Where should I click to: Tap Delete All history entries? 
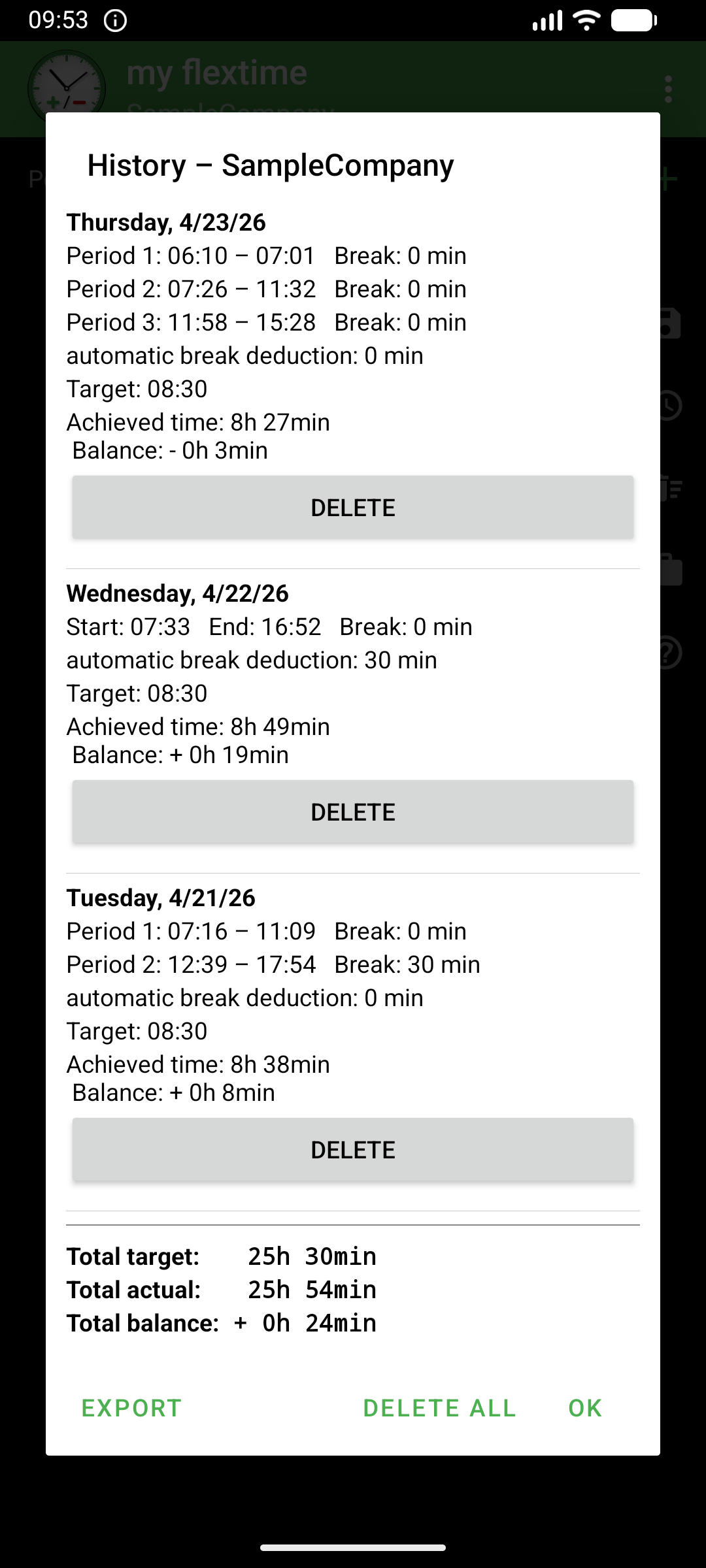point(439,1408)
